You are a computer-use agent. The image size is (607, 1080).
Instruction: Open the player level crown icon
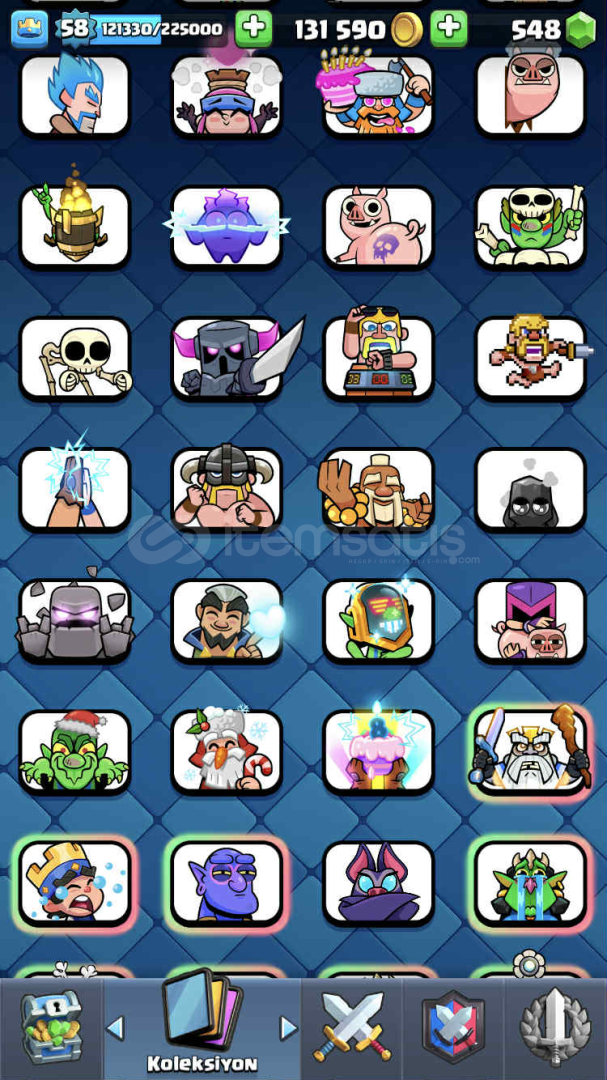[x=30, y=30]
